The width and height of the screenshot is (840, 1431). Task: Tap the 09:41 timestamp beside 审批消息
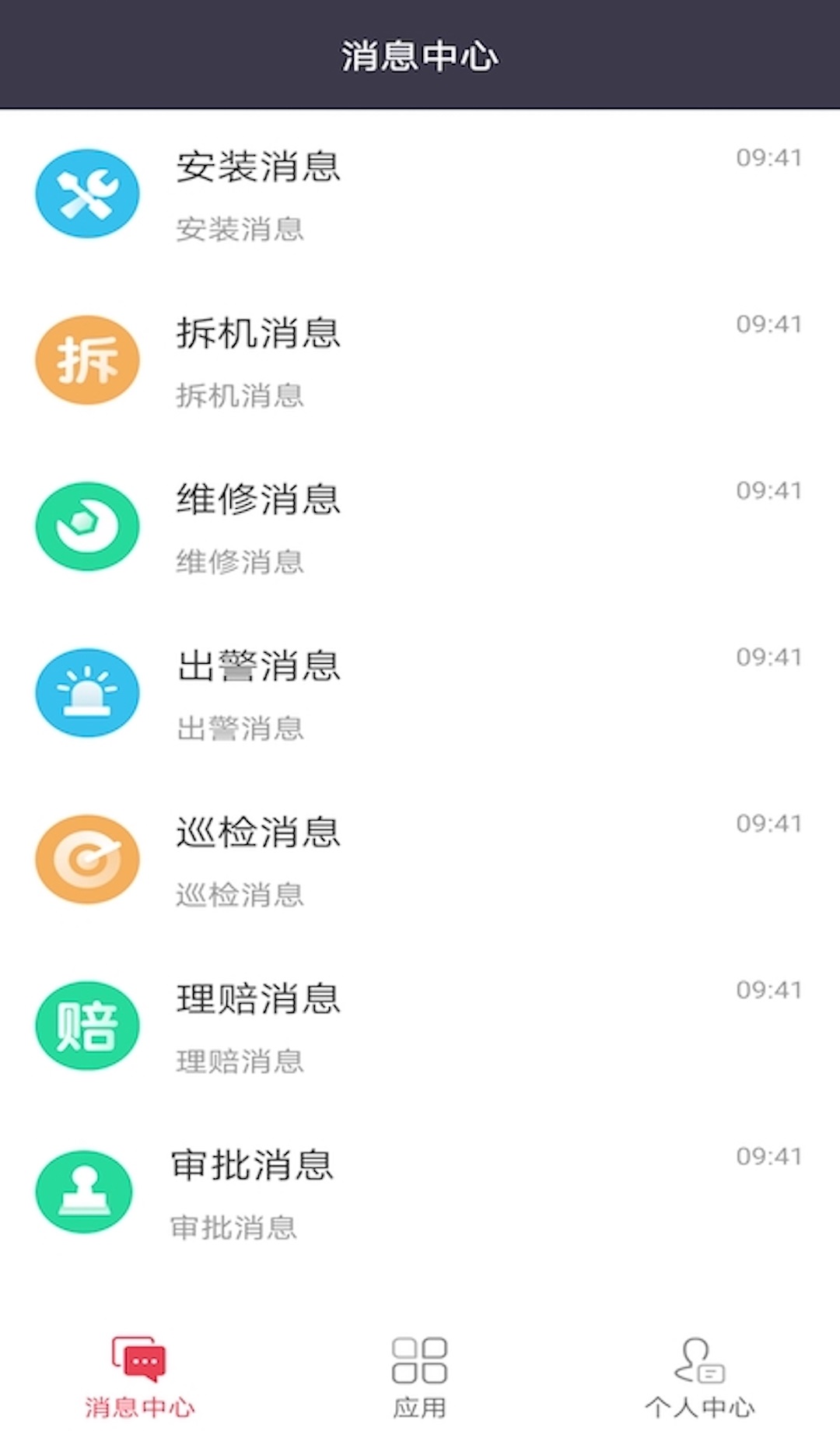(768, 1157)
